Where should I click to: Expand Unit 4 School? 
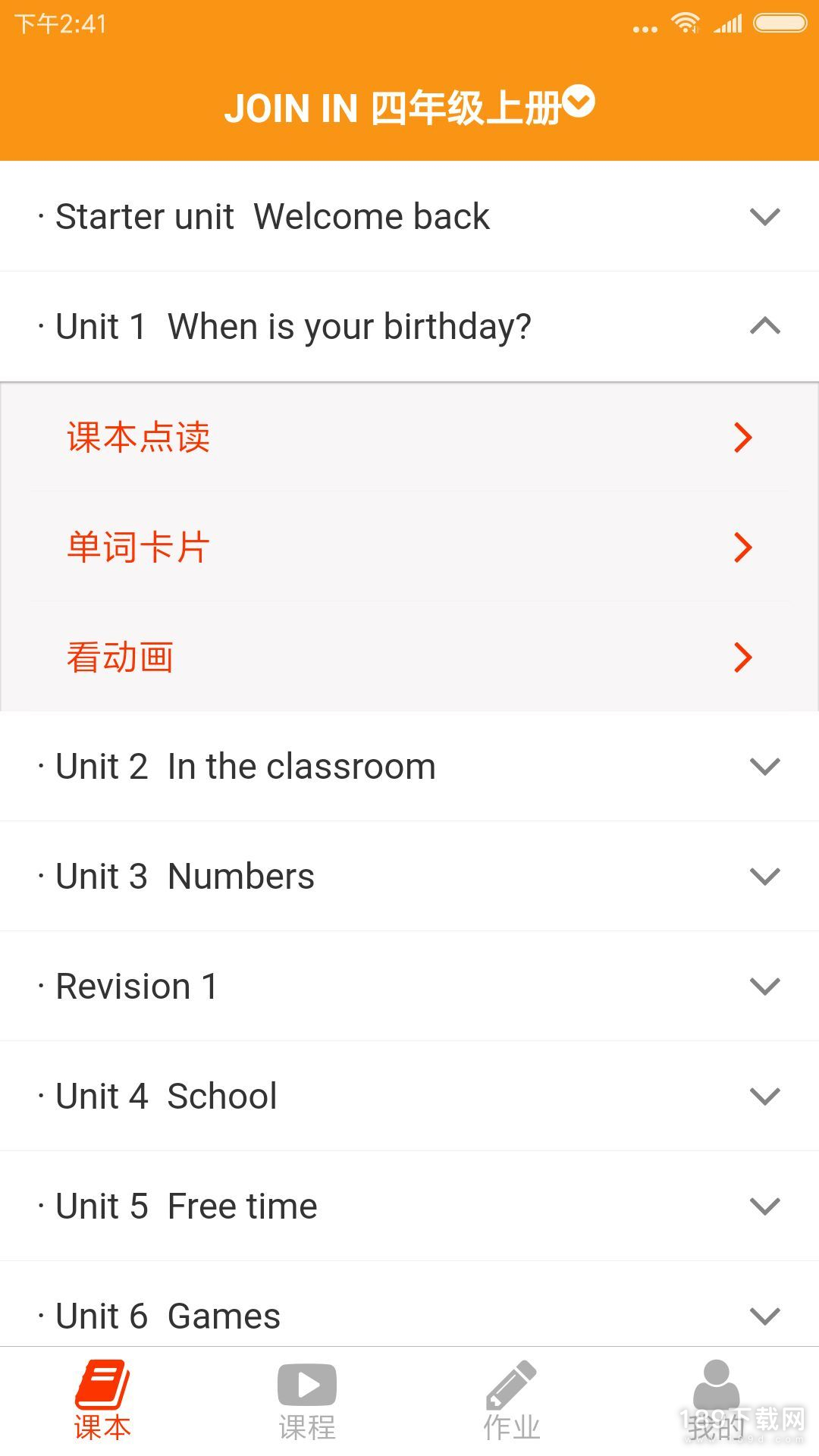[409, 1096]
